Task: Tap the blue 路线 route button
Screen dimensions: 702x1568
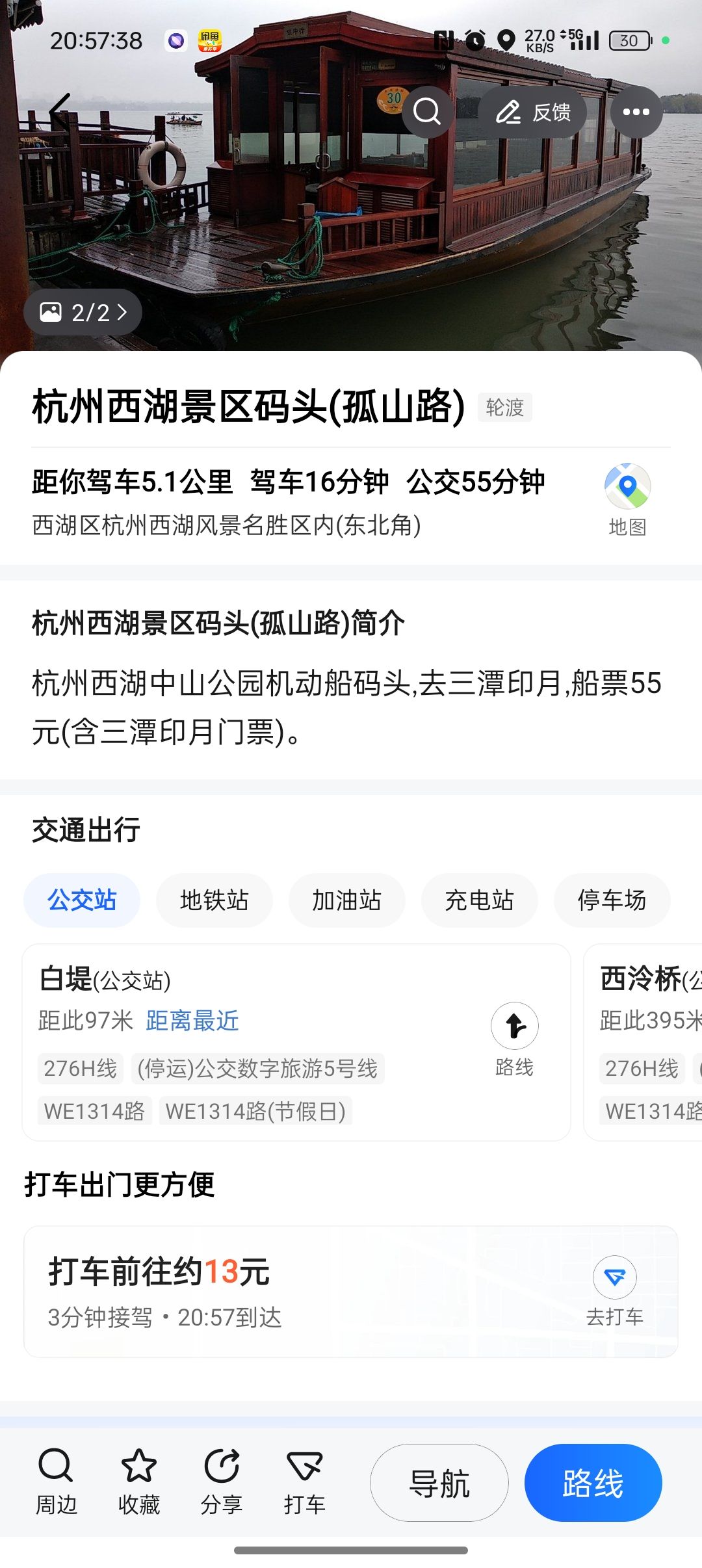Action: pos(593,1483)
